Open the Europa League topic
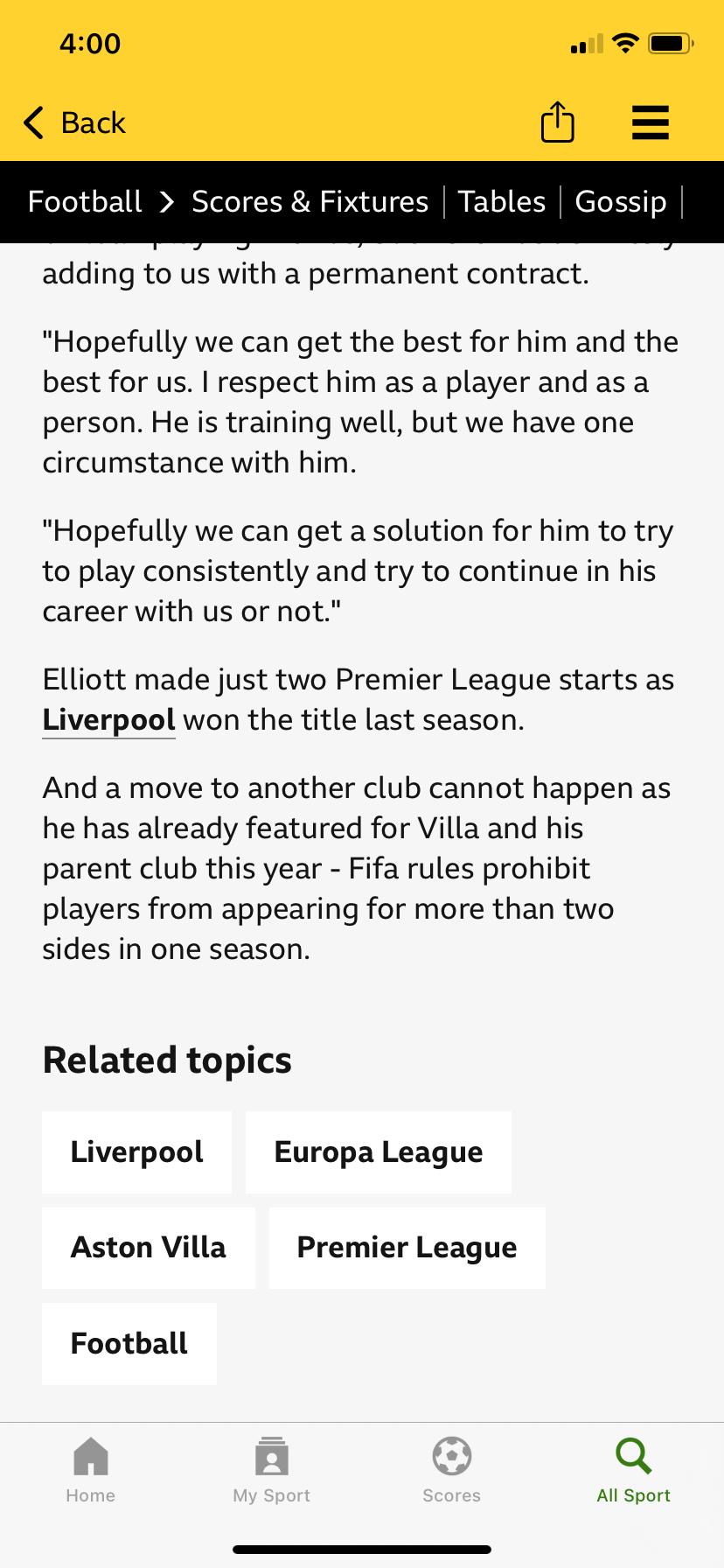Viewport: 724px width, 1568px height. [378, 1151]
